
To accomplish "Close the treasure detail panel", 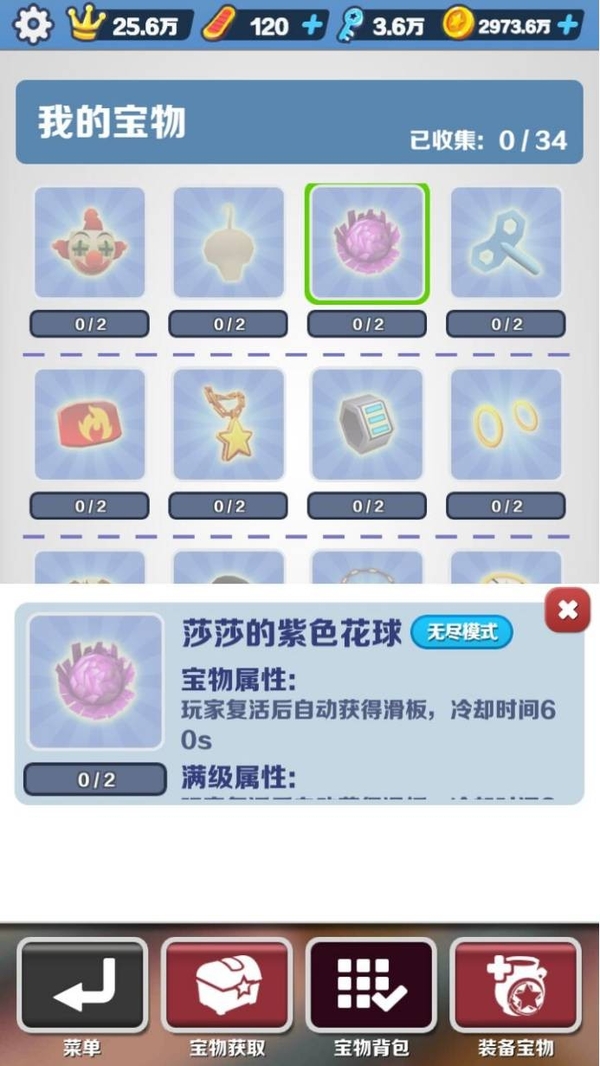I will [567, 610].
